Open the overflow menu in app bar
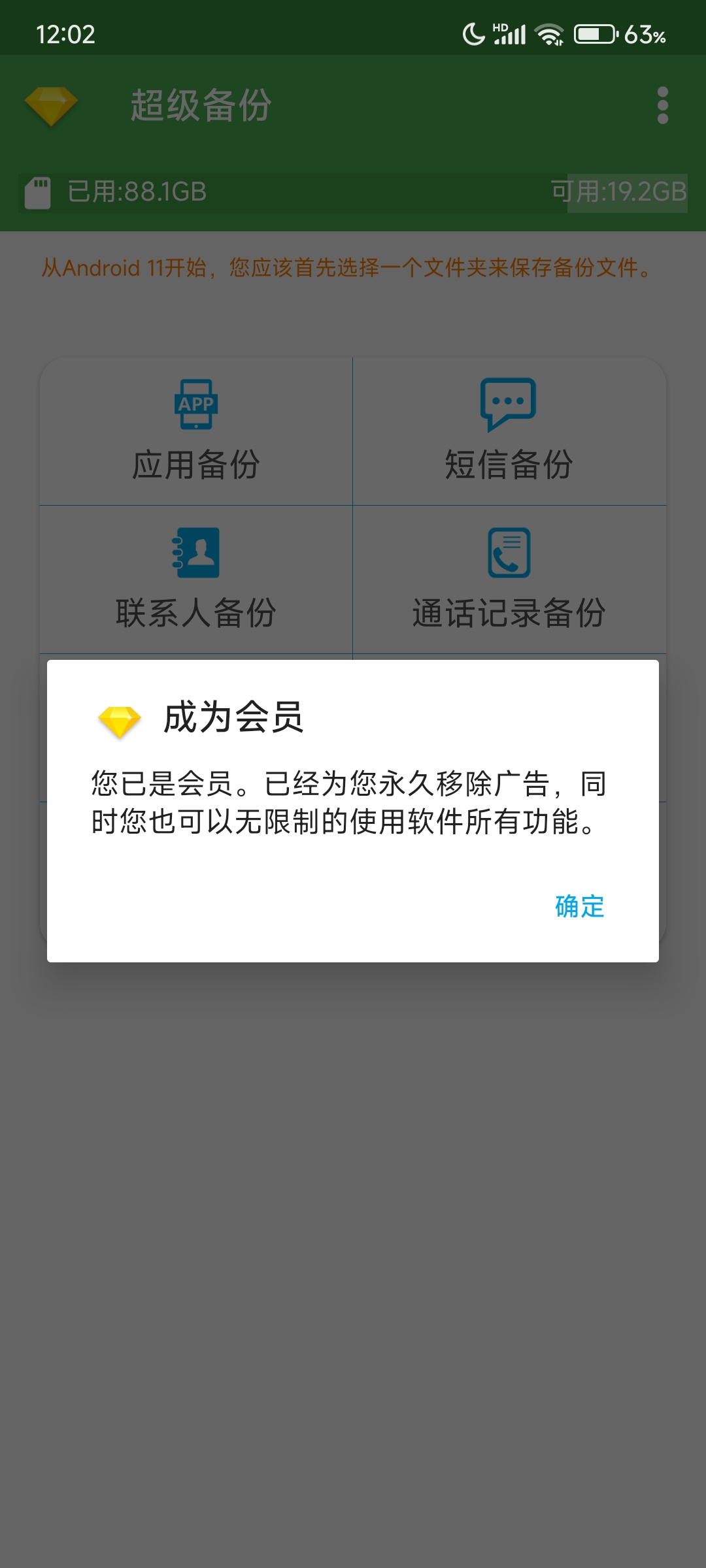 point(662,105)
